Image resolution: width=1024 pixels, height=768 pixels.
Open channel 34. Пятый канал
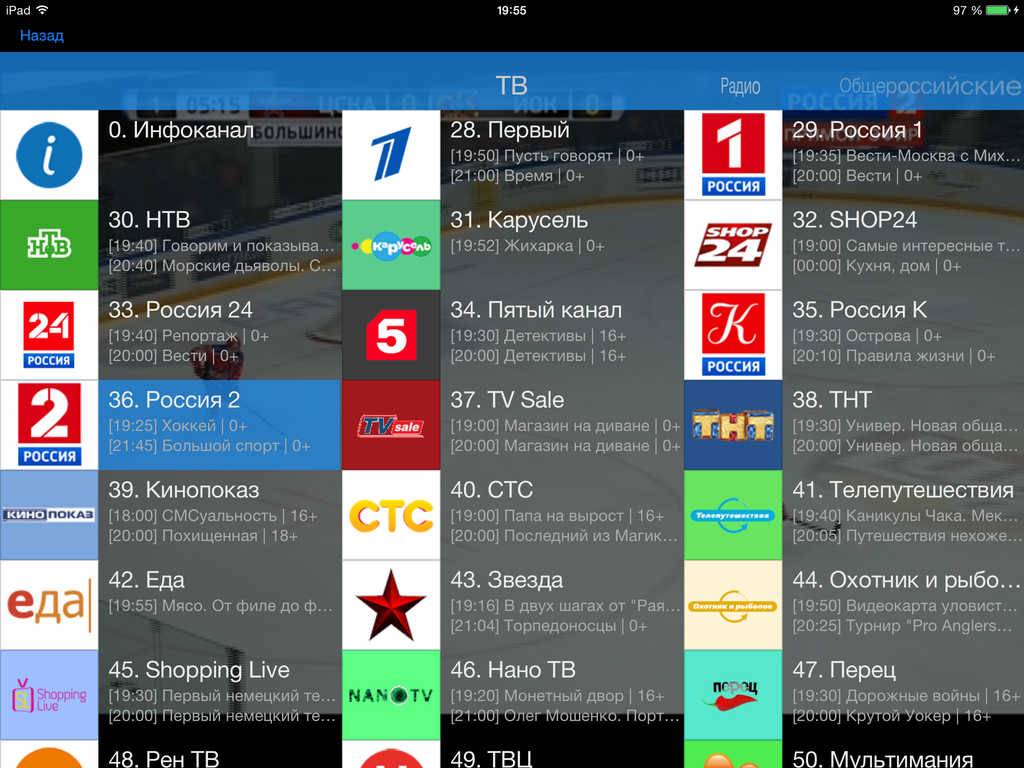point(512,335)
